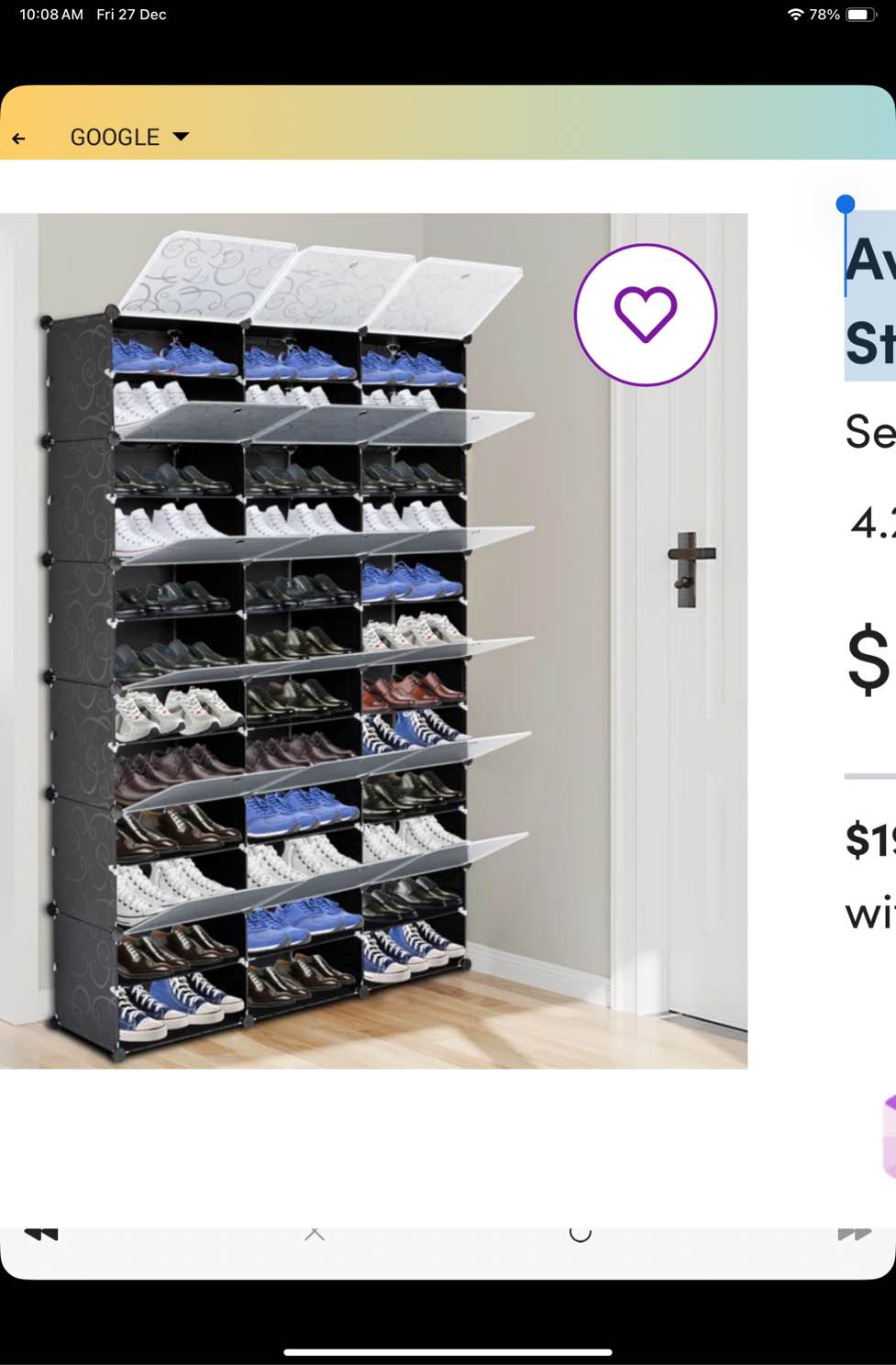This screenshot has height=1365, width=896.
Task: Toggle the heart favorite button
Action: pyautogui.click(x=645, y=315)
